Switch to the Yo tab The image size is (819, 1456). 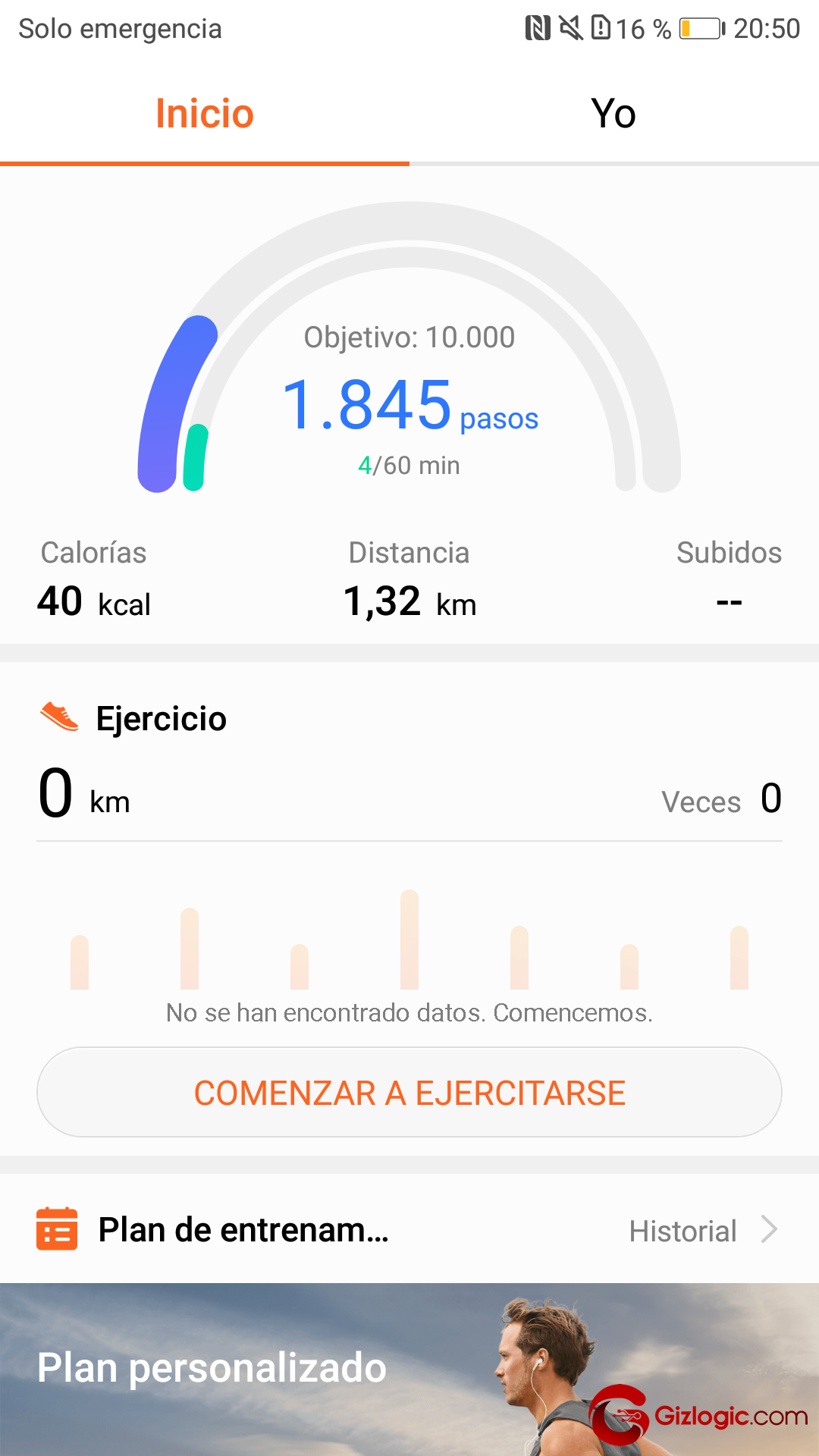coord(613,114)
